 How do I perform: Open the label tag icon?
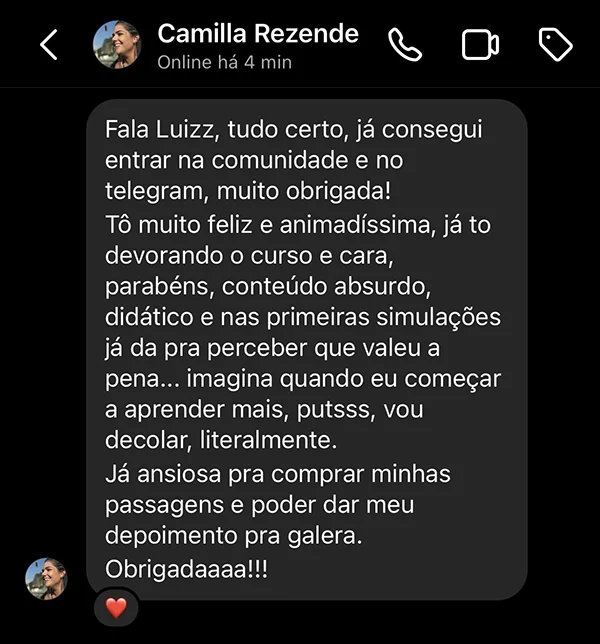point(555,45)
